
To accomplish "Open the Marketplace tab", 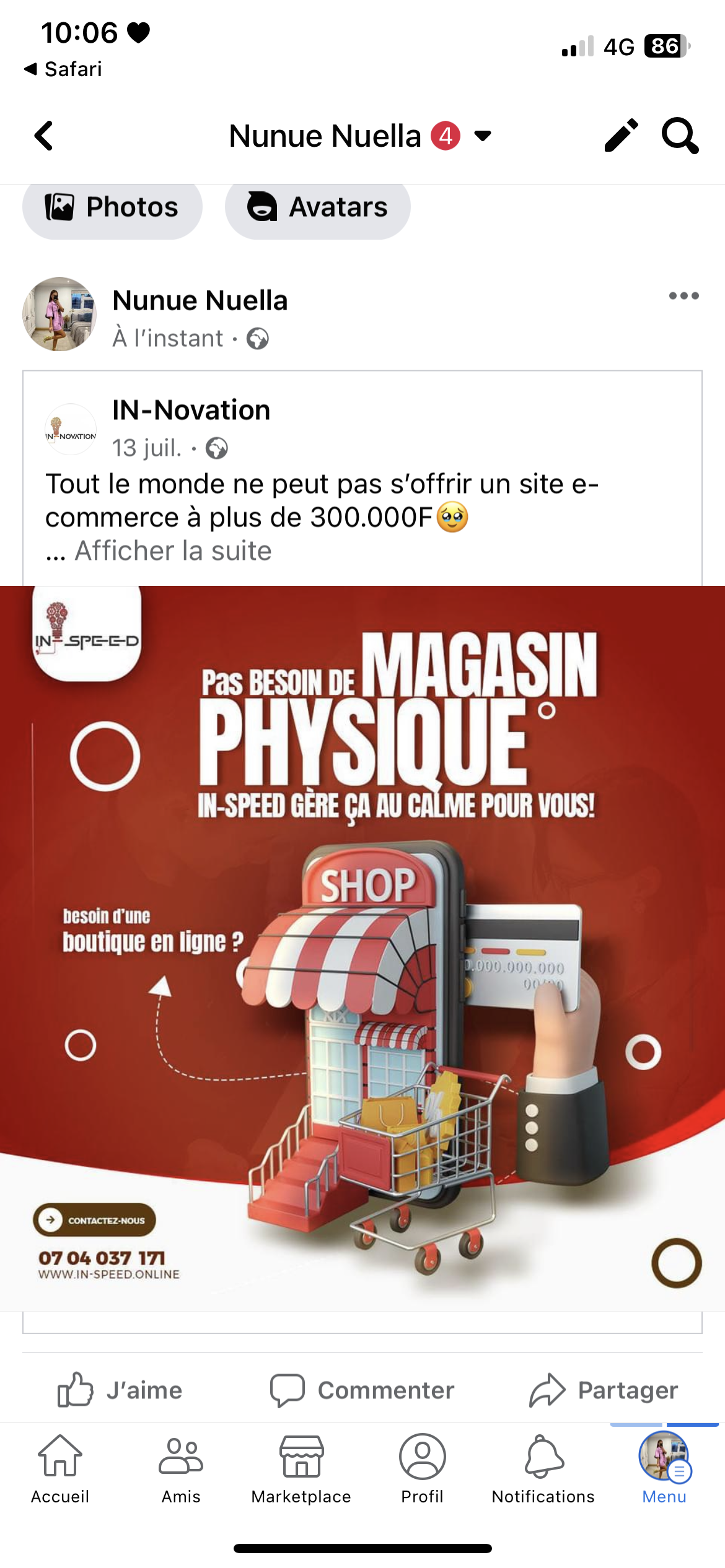I will point(301,1469).
